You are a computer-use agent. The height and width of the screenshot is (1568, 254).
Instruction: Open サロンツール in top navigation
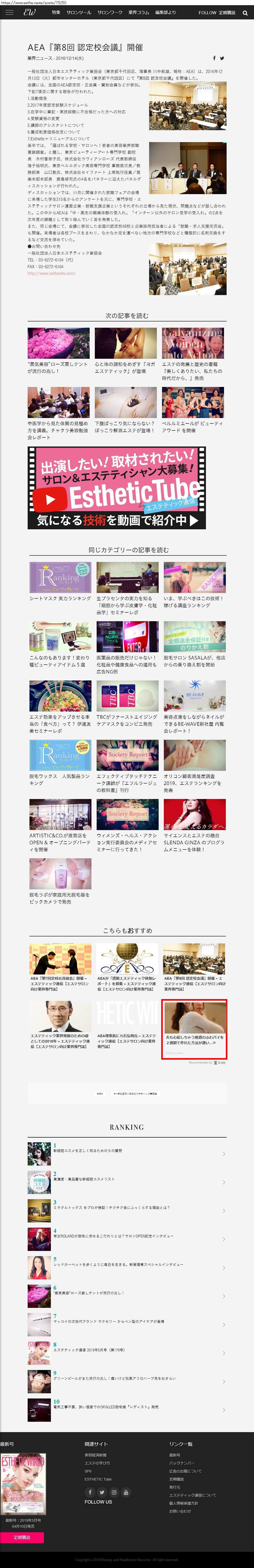pos(79,13)
